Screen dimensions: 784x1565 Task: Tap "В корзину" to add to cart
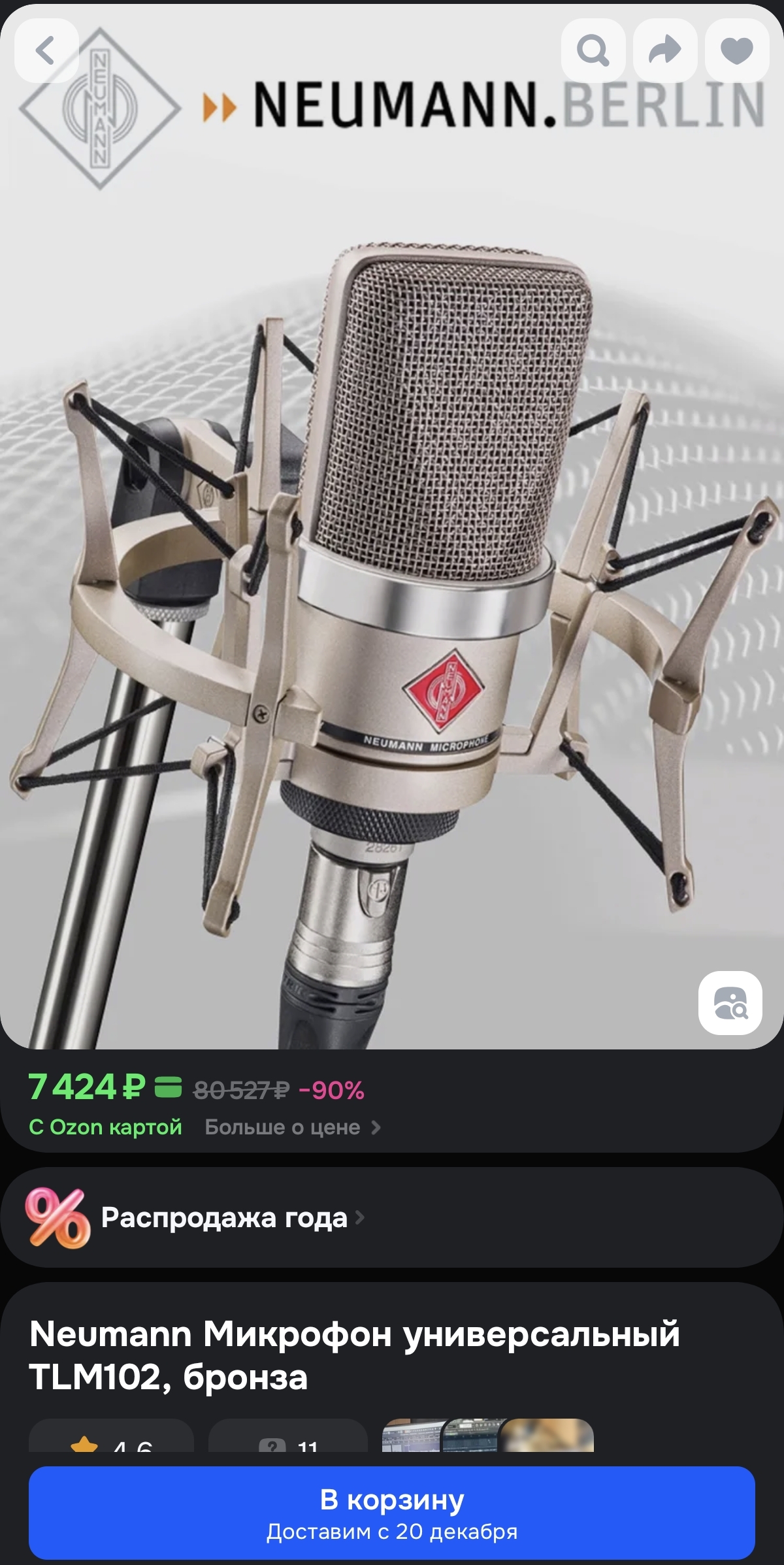click(x=392, y=1512)
